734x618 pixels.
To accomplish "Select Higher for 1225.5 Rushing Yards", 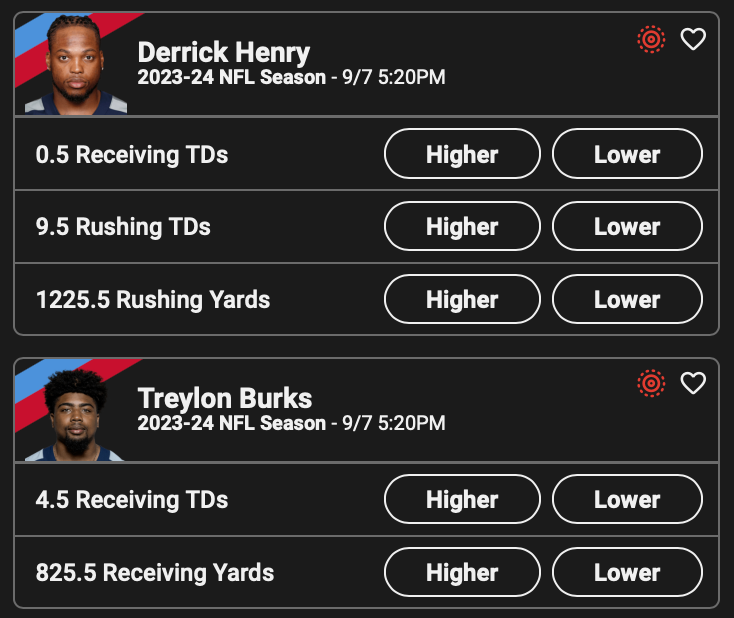I will click(x=462, y=300).
